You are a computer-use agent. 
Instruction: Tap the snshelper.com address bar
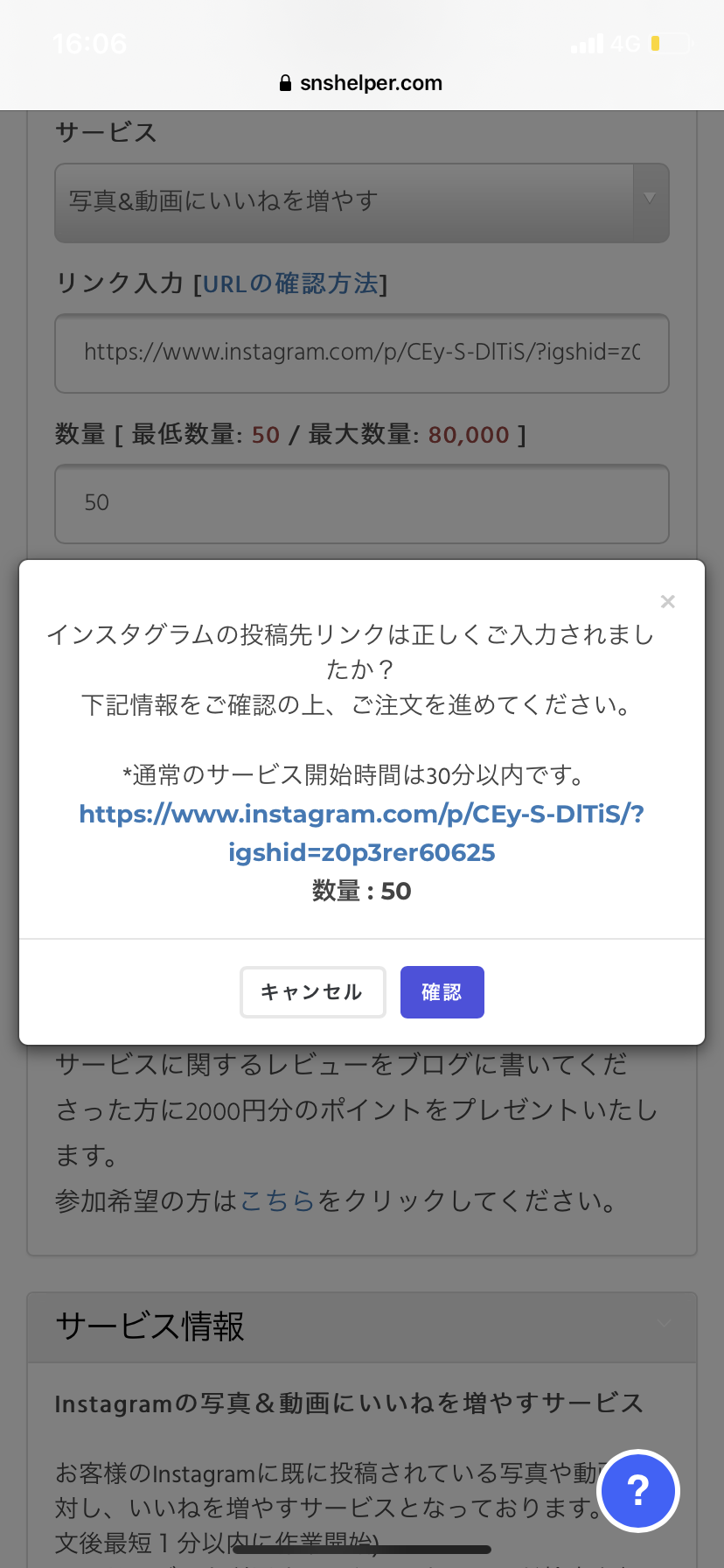click(x=361, y=83)
